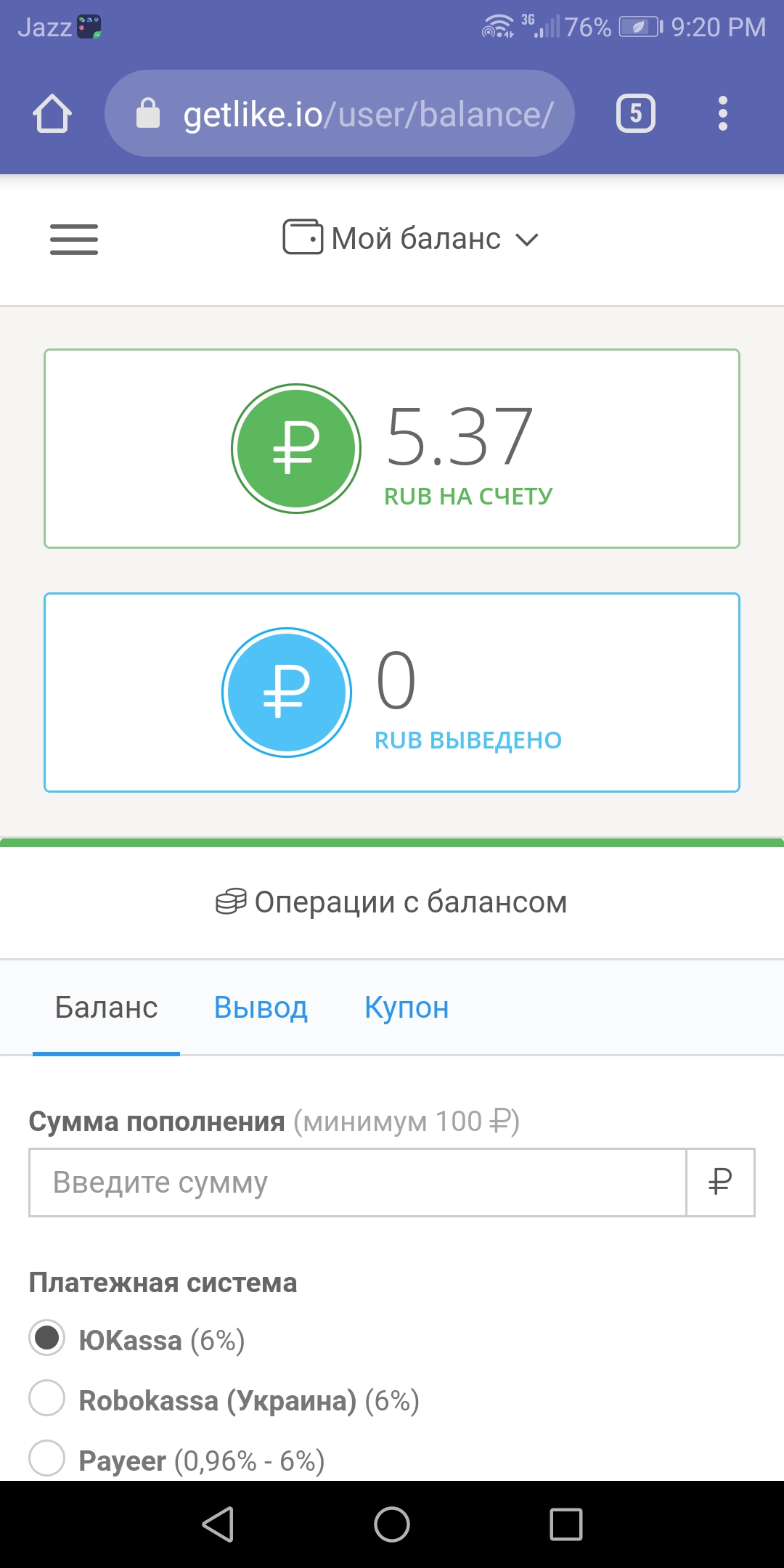Expand the Мой баланс dropdown
Screen dimensions: 784x1568
click(x=411, y=239)
